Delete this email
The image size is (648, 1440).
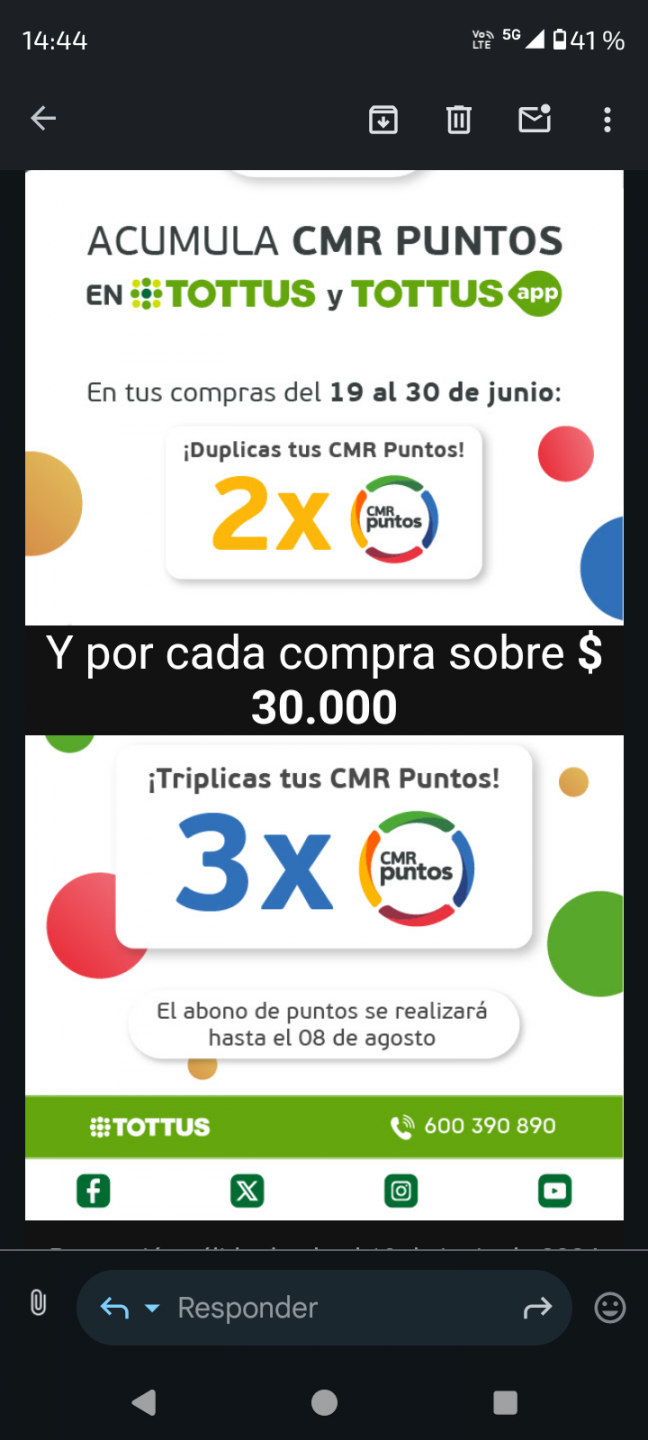coord(459,120)
